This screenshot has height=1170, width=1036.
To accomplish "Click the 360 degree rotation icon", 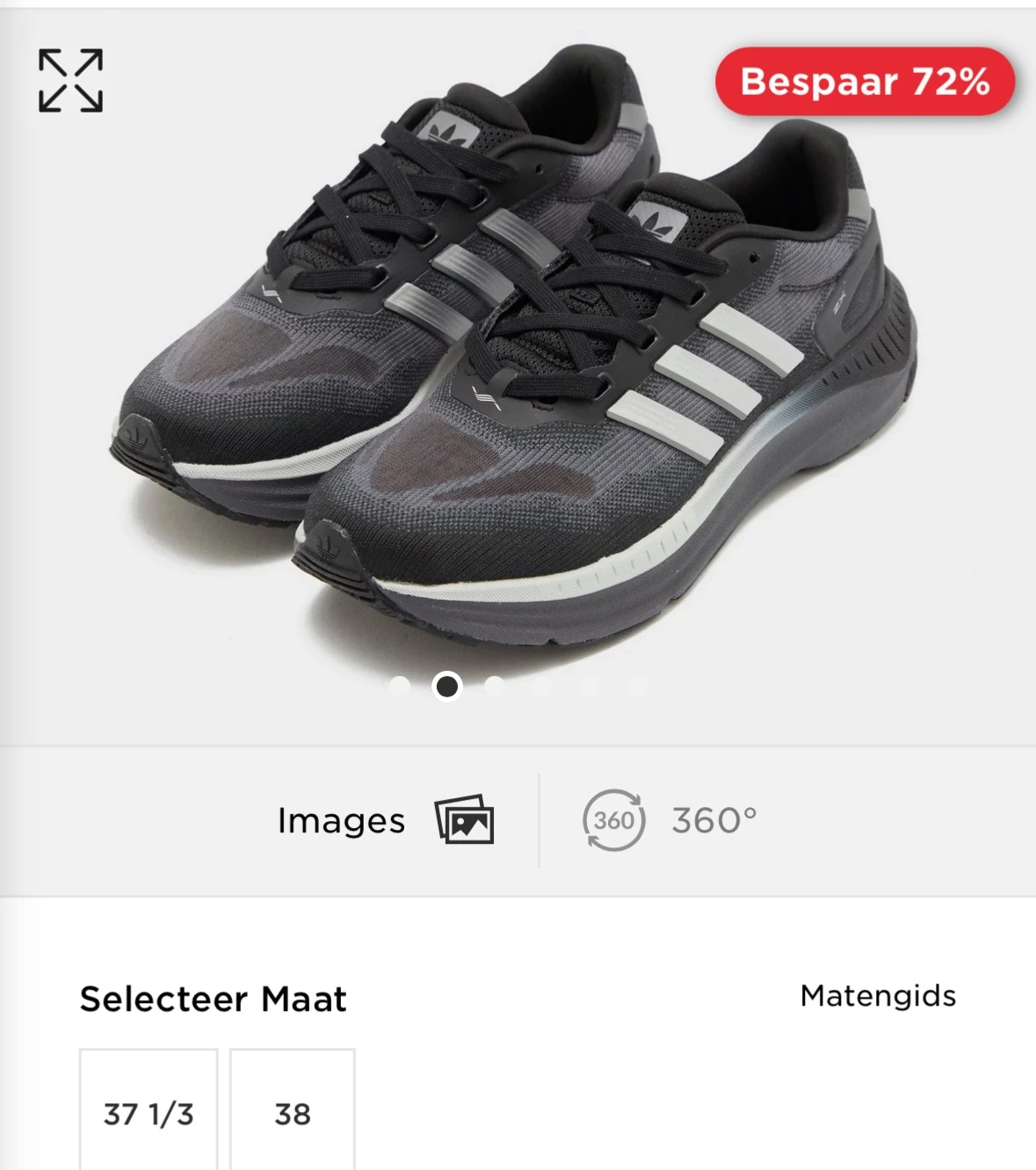I will (x=615, y=820).
